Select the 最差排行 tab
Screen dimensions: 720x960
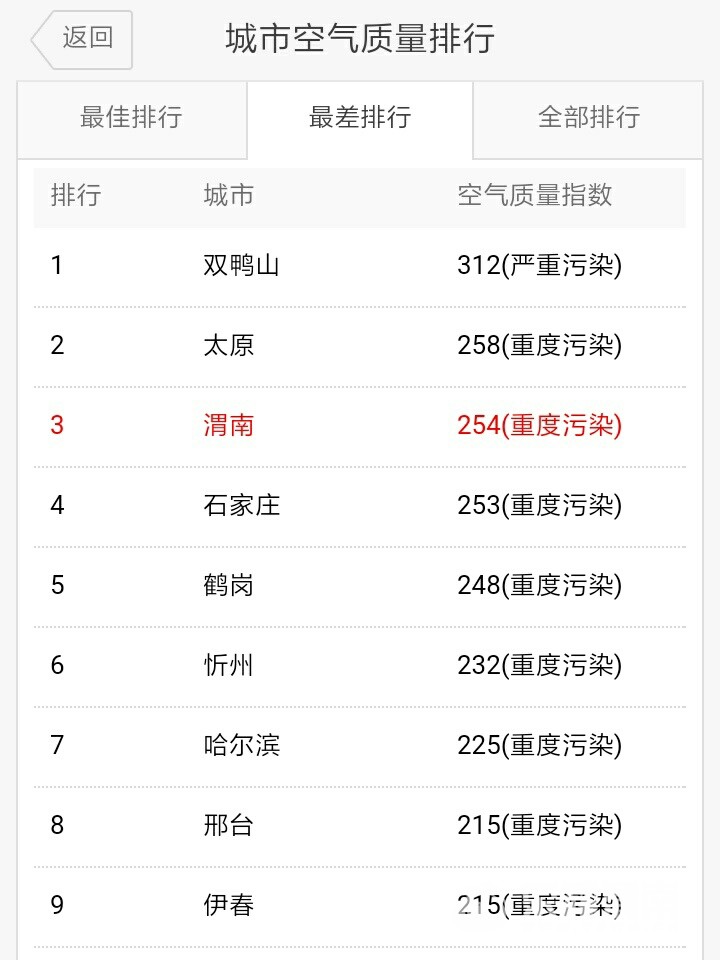click(x=360, y=117)
